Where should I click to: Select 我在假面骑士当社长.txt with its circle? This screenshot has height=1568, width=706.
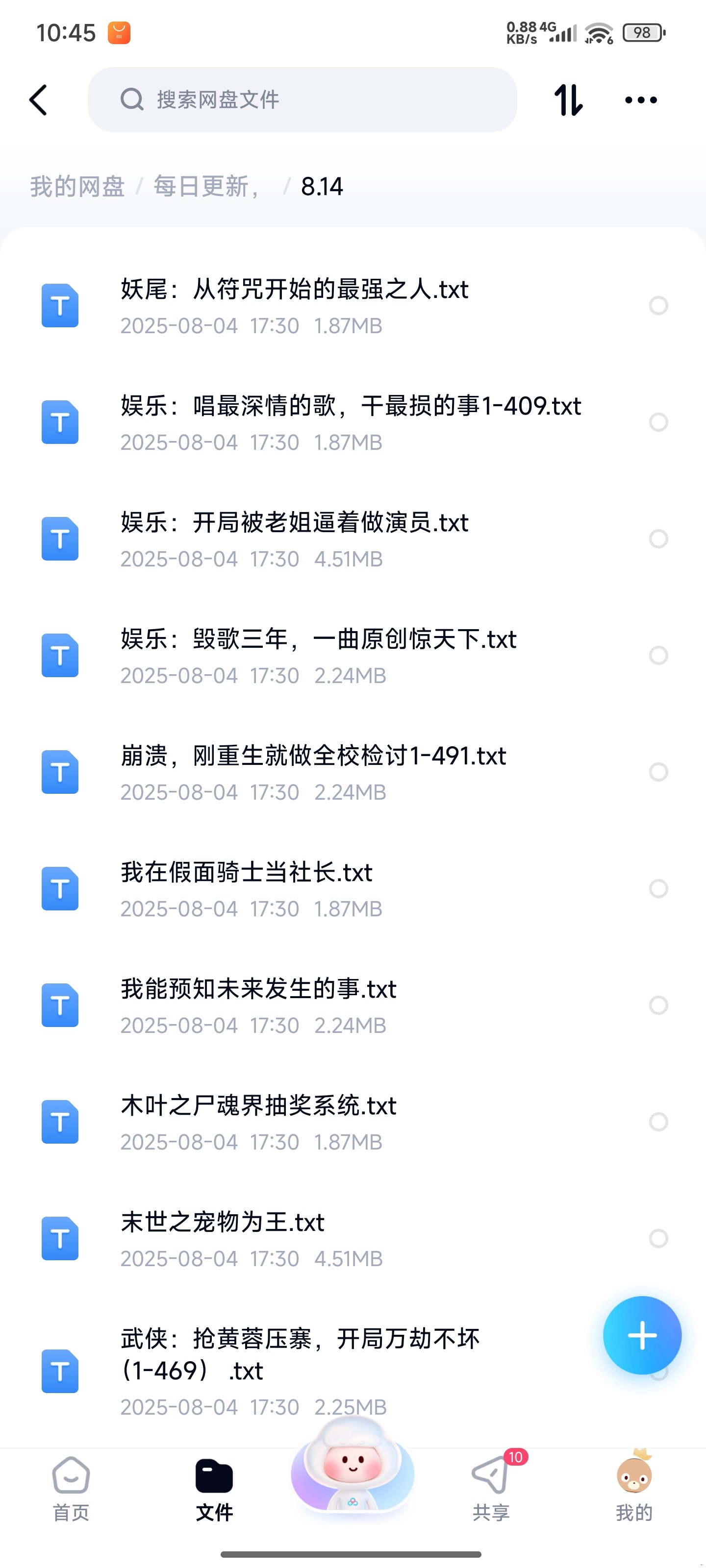[x=658, y=889]
